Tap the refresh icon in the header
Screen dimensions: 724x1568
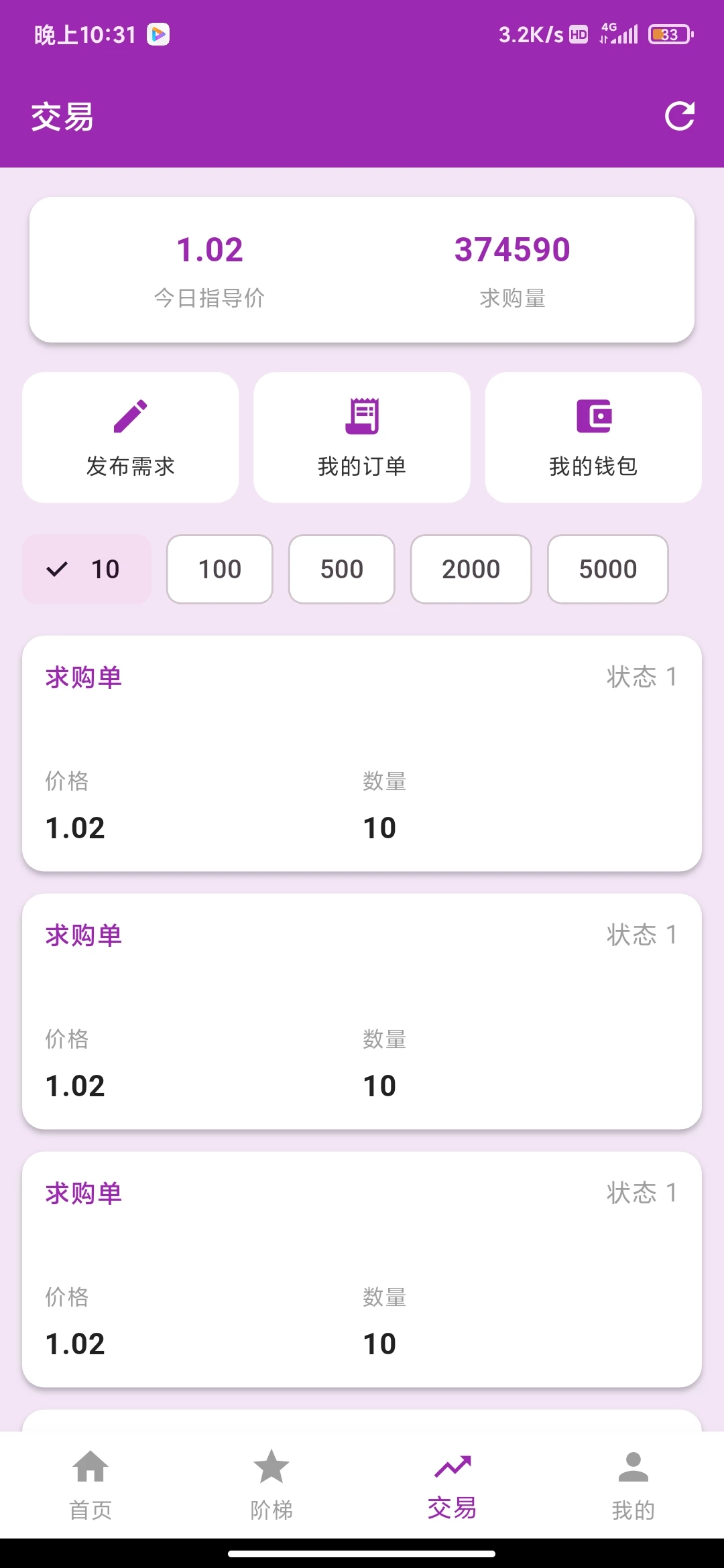click(x=680, y=116)
